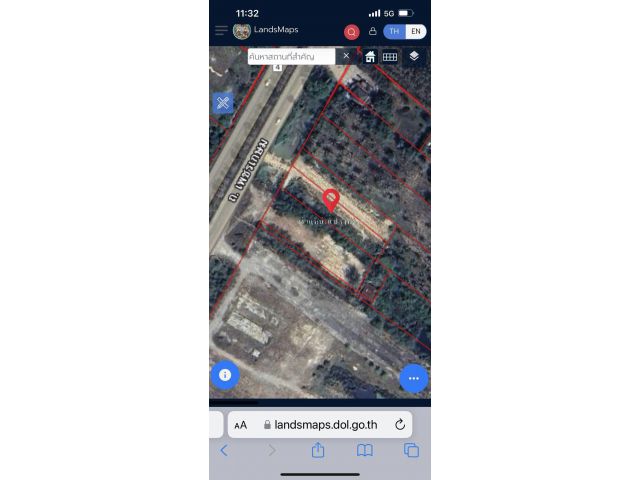Viewport: 640px width, 480px height.
Task: Open Safari tabs overview
Action: (x=411, y=451)
